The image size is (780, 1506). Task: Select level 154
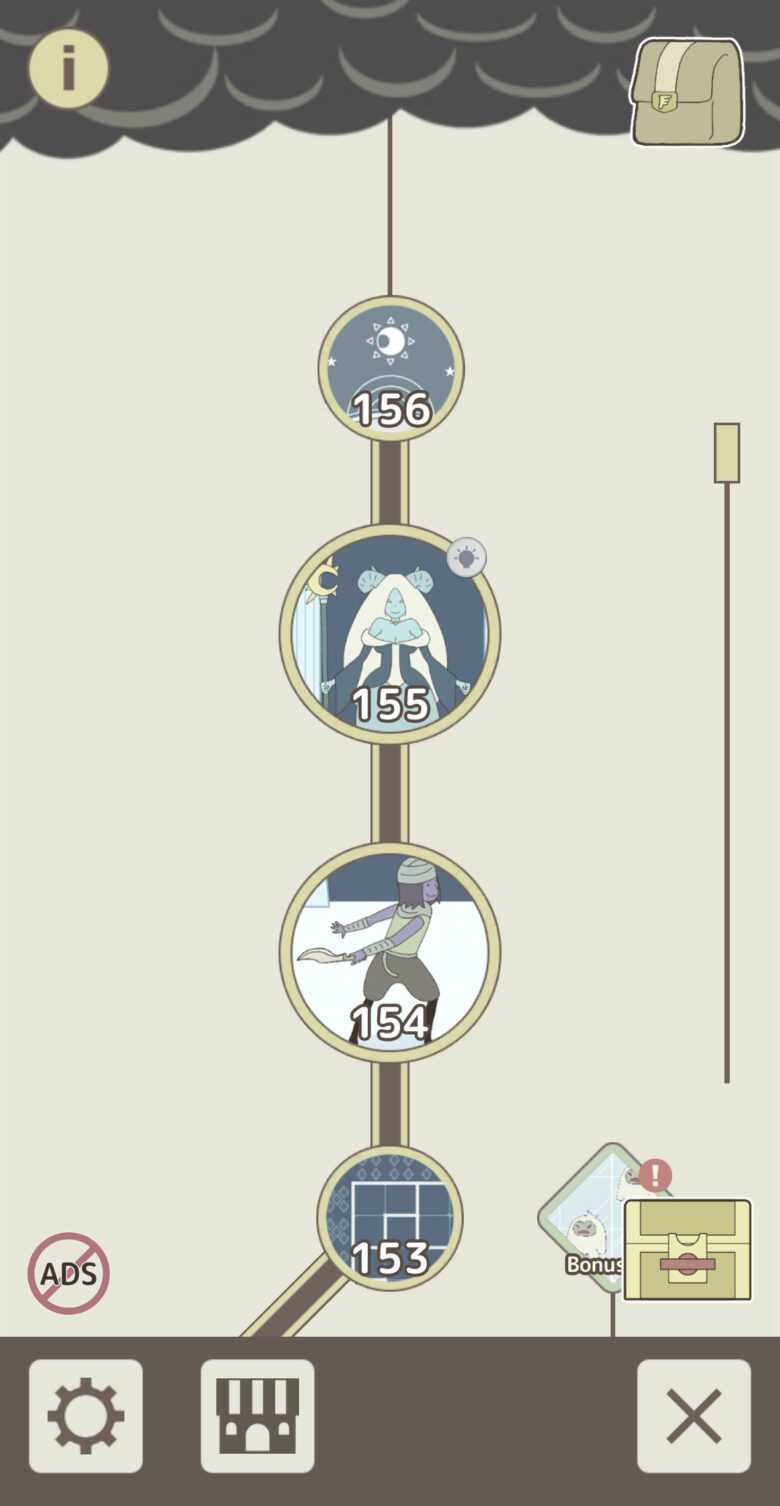390,951
